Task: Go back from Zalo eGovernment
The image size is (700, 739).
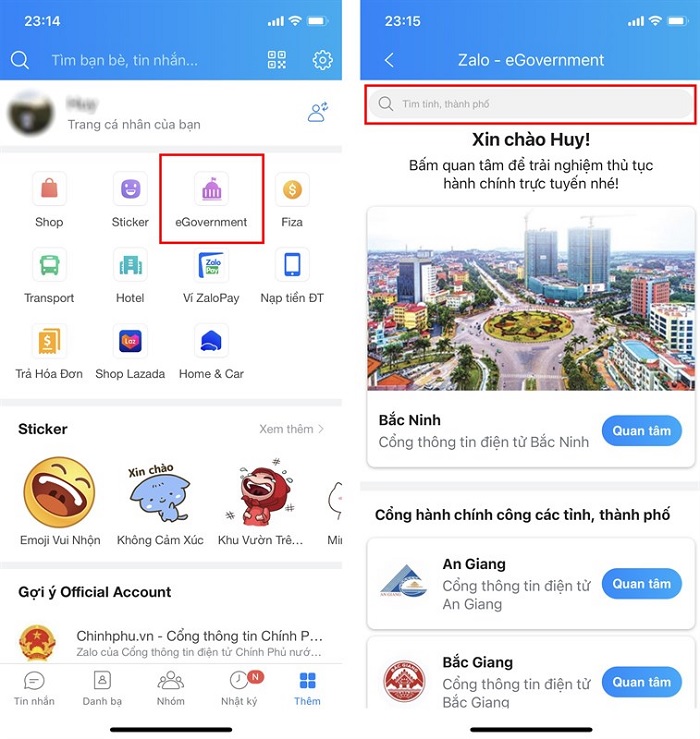Action: pos(388,60)
